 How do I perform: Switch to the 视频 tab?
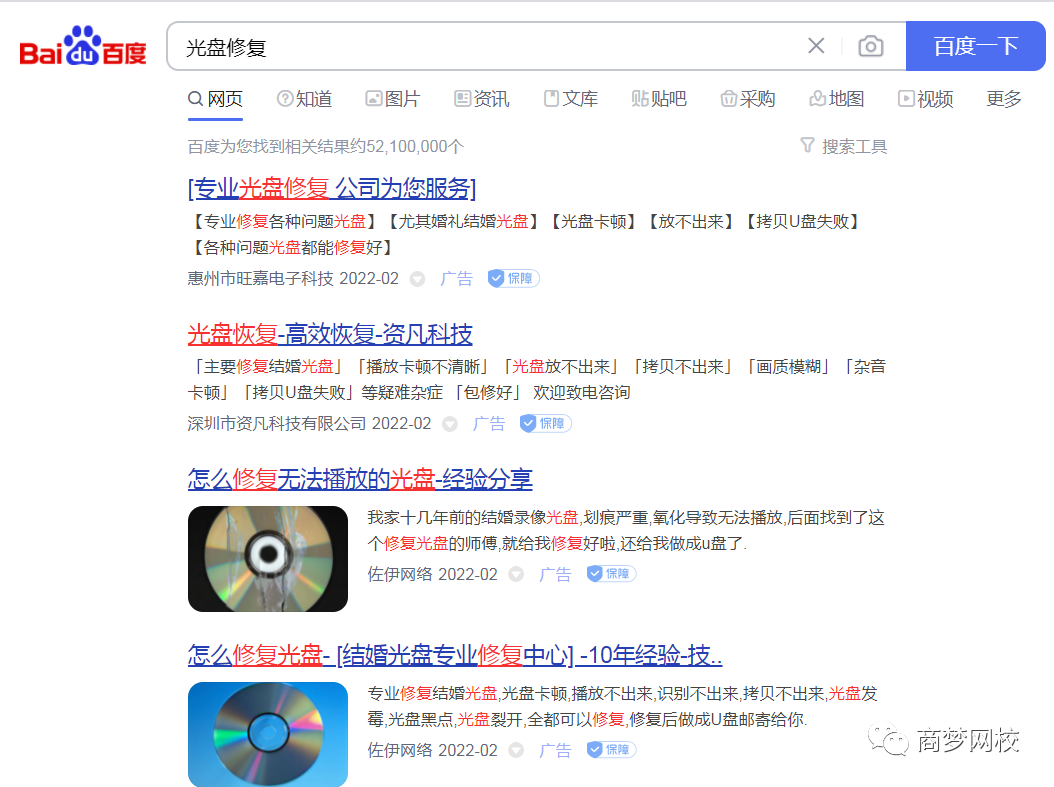pos(925,99)
